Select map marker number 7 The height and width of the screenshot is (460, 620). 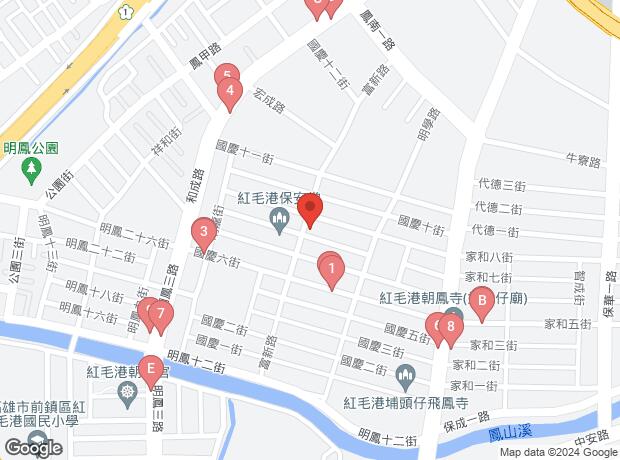click(159, 316)
